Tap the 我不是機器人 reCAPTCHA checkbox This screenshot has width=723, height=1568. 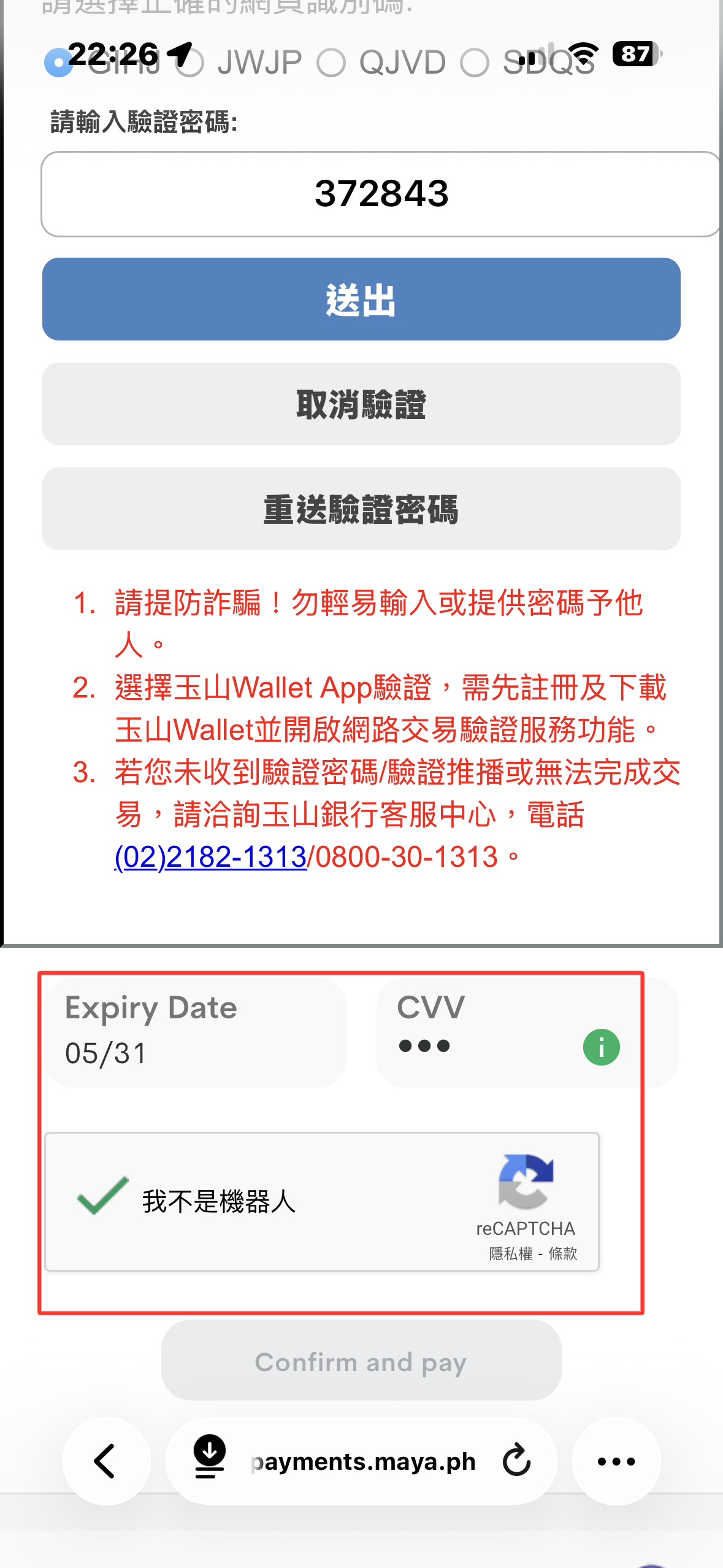102,1196
